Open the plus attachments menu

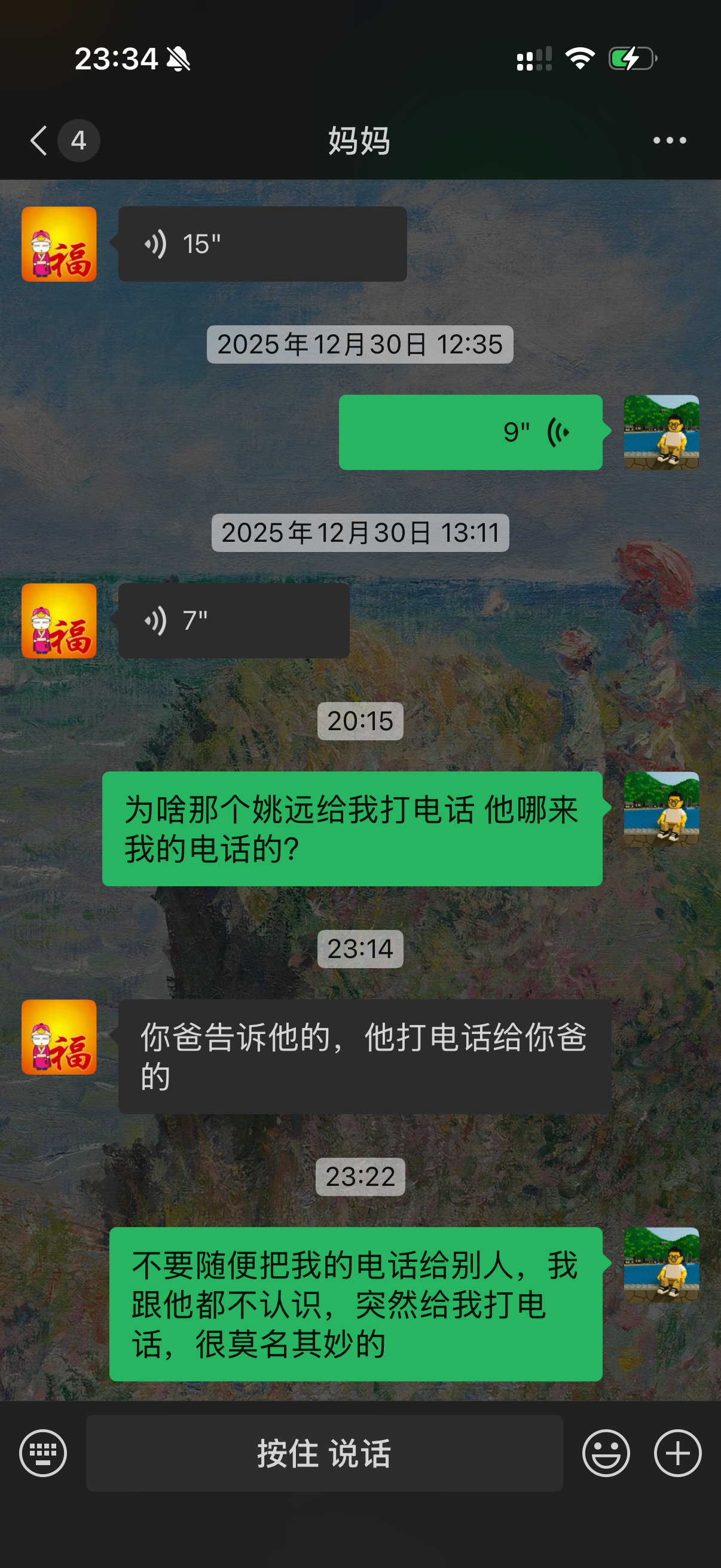coord(678,1453)
